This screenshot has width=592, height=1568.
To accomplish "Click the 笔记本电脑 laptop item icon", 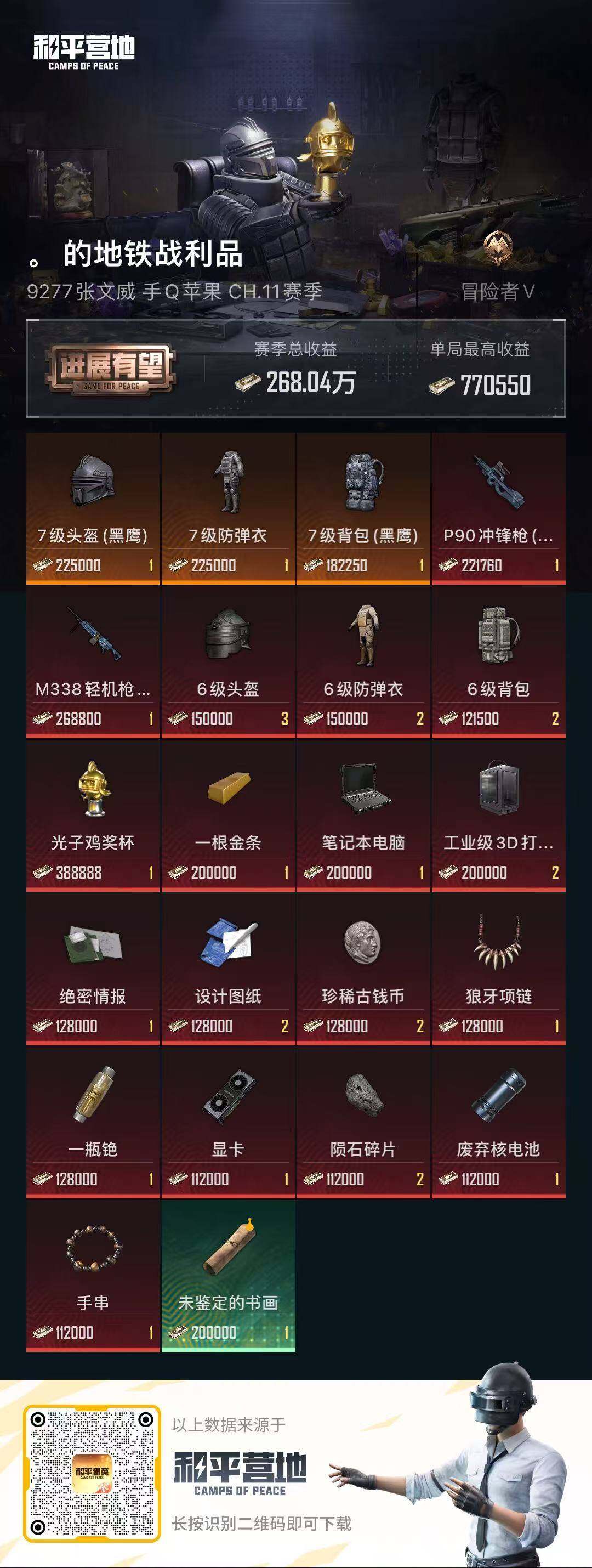I will pos(363,788).
